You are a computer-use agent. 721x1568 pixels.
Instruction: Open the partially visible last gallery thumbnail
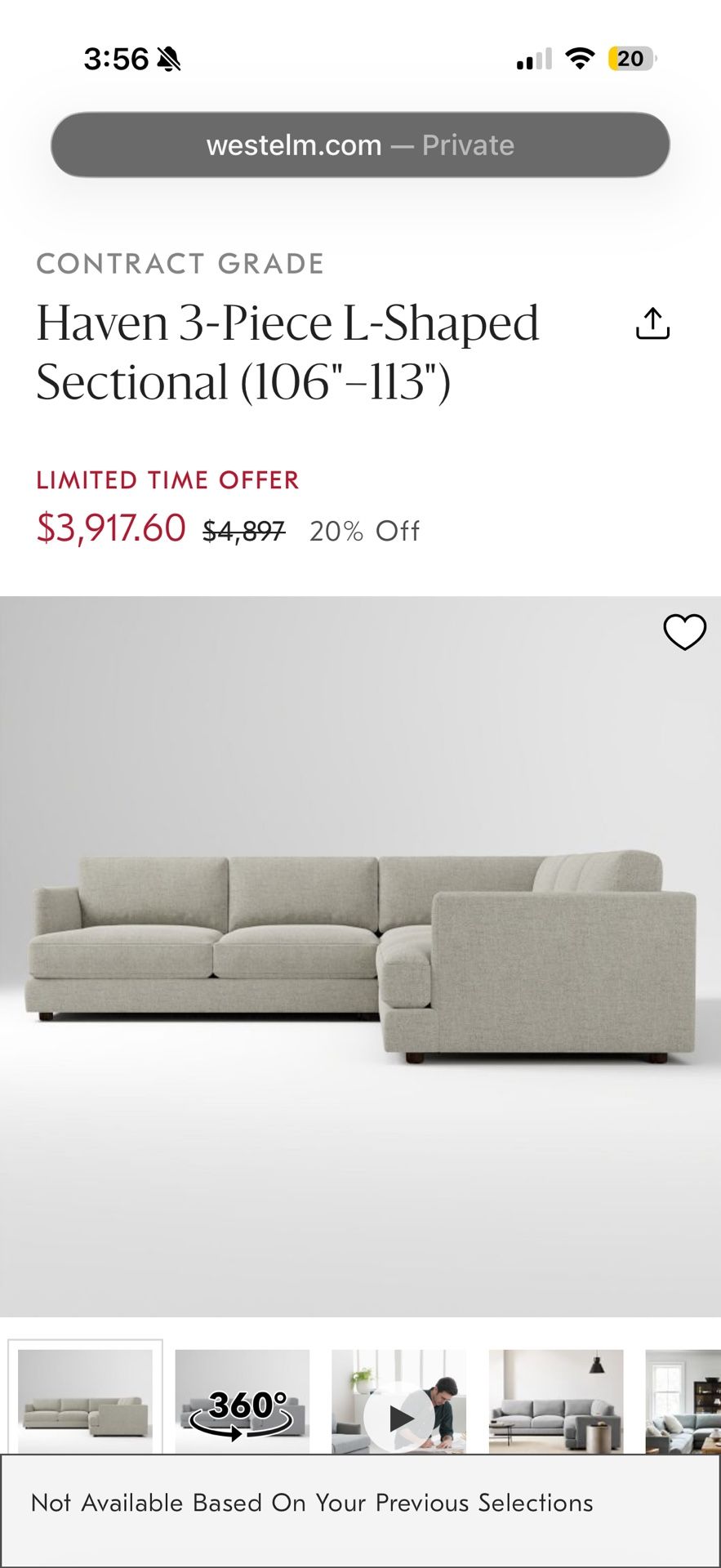point(683,1401)
